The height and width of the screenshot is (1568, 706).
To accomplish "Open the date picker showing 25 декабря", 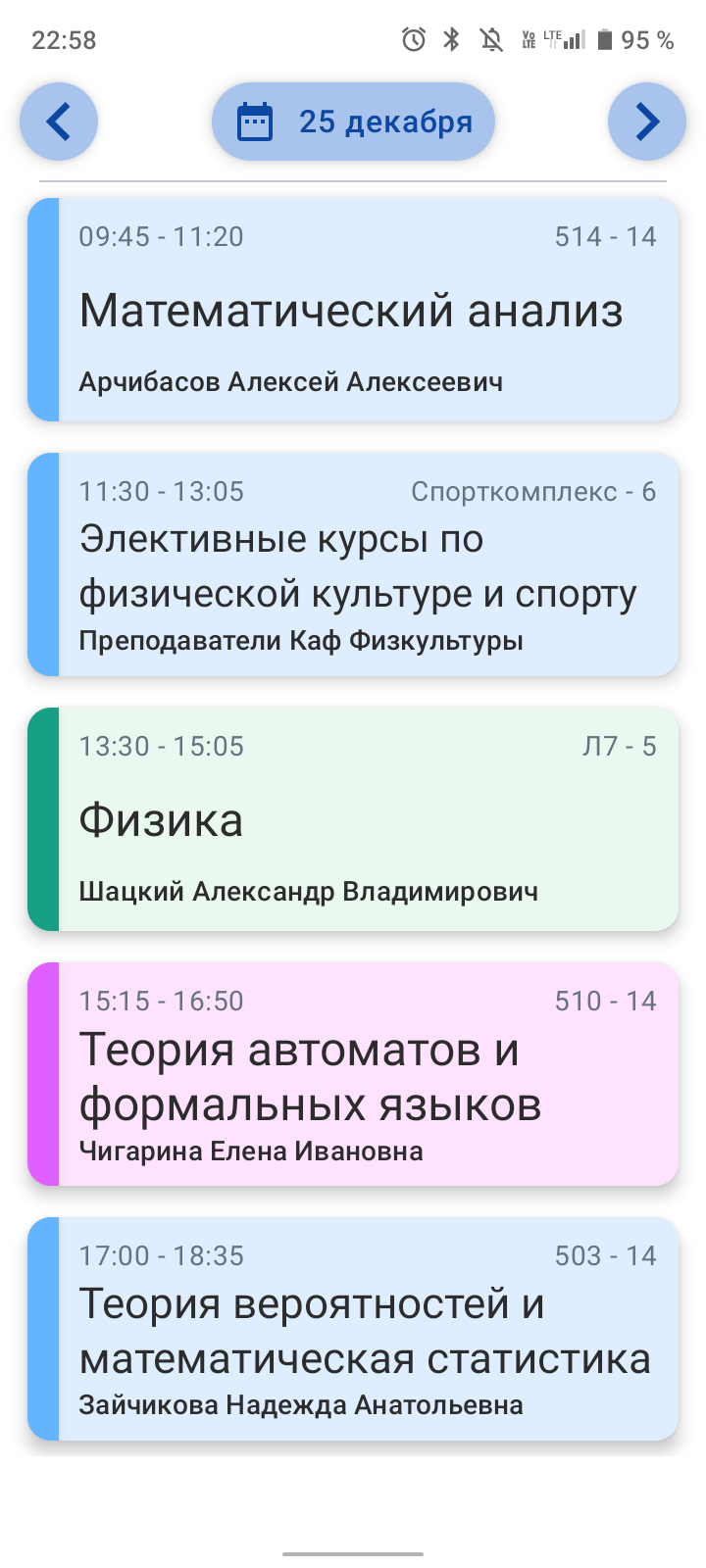I will pos(353,122).
